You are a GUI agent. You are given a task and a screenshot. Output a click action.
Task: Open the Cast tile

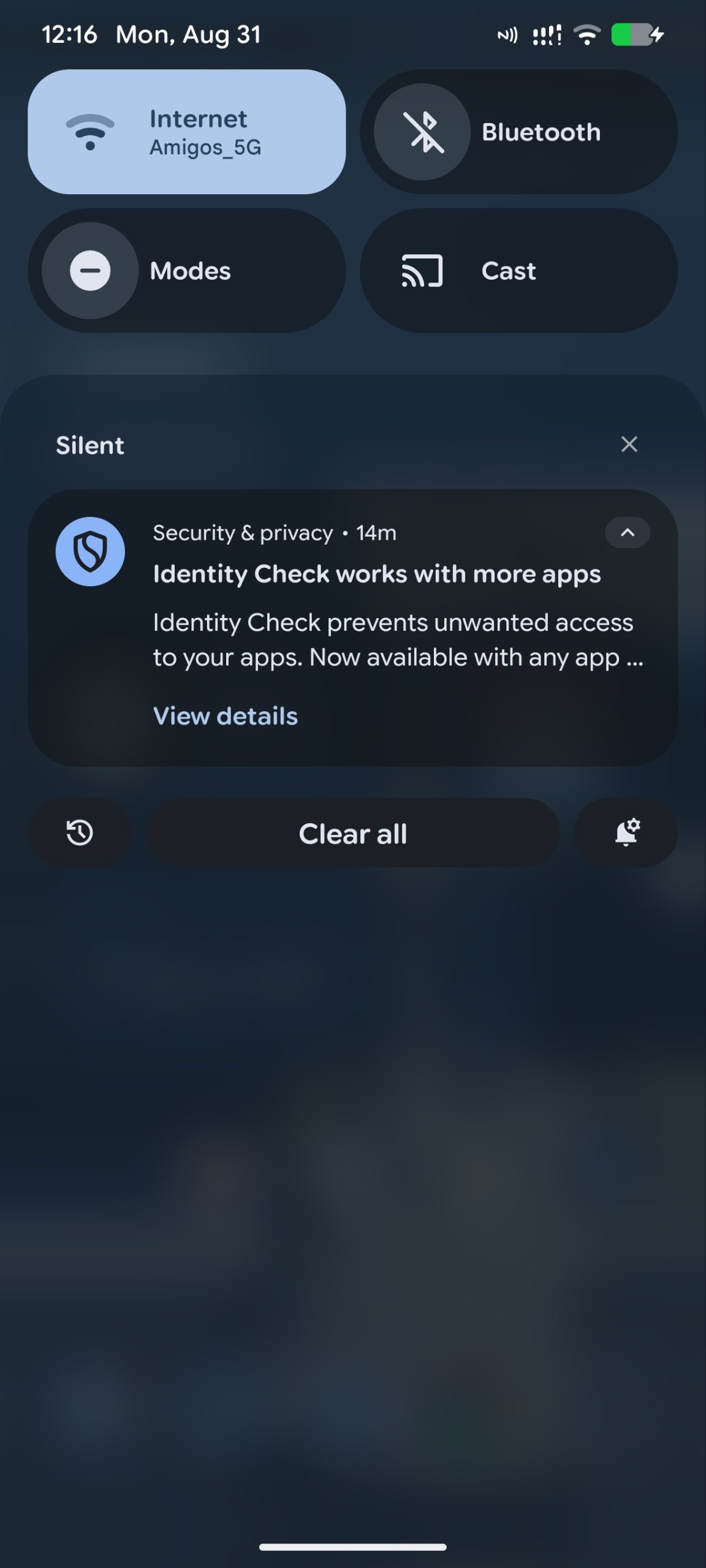[518, 271]
